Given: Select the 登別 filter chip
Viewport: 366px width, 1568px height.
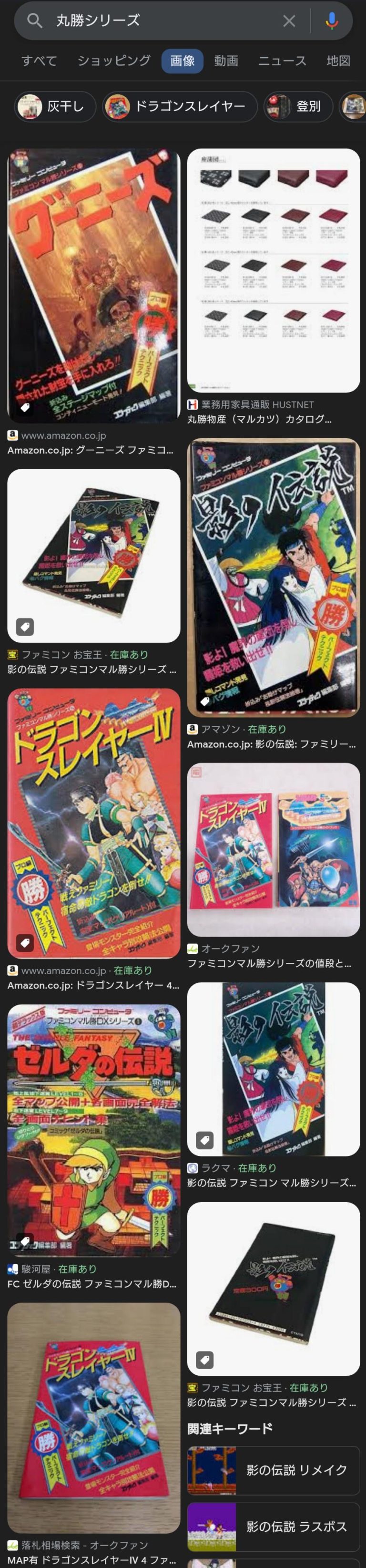Looking at the screenshot, I should coord(298,106).
